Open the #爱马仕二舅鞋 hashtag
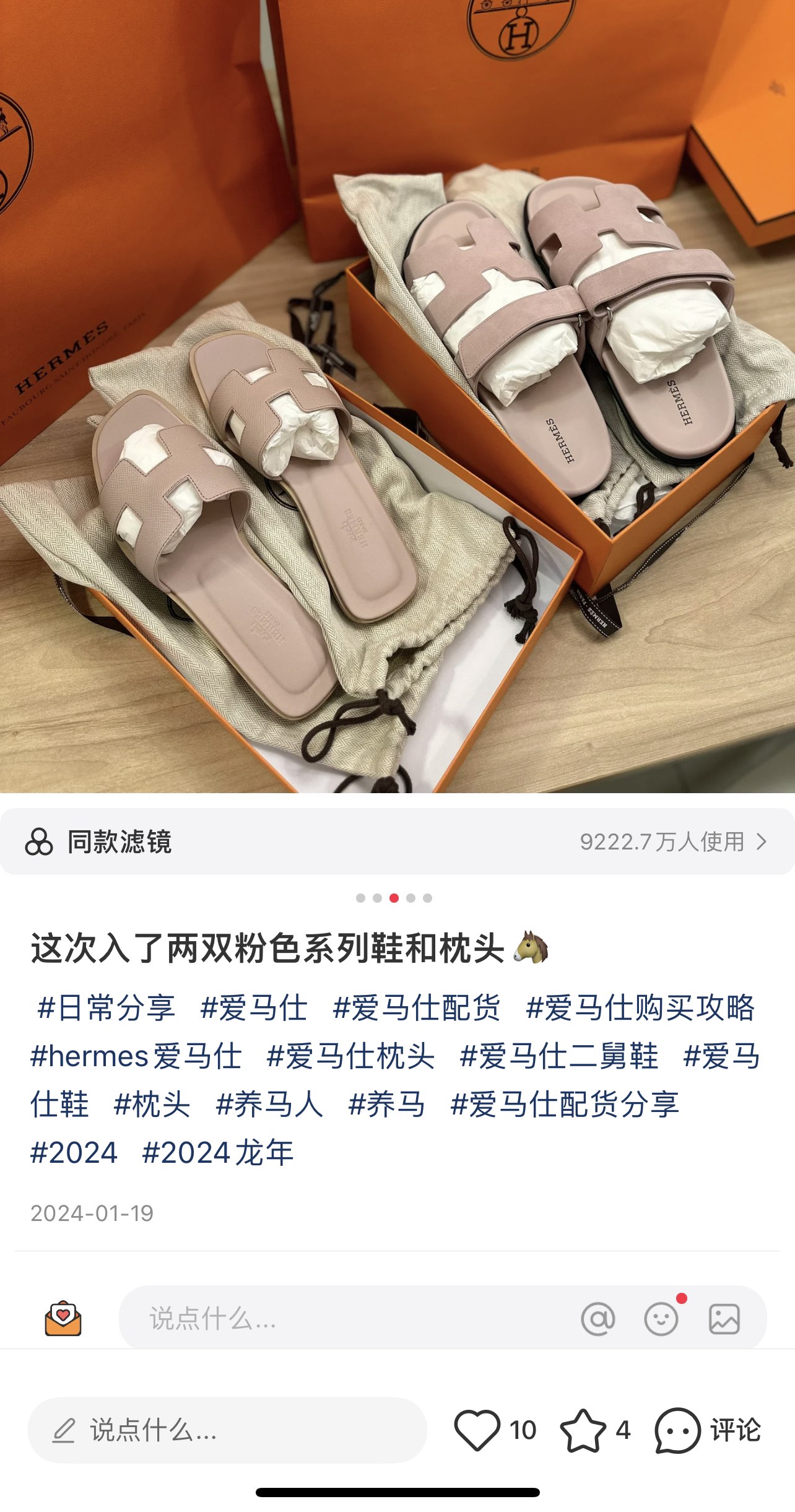The width and height of the screenshot is (795, 1512). click(x=559, y=1056)
